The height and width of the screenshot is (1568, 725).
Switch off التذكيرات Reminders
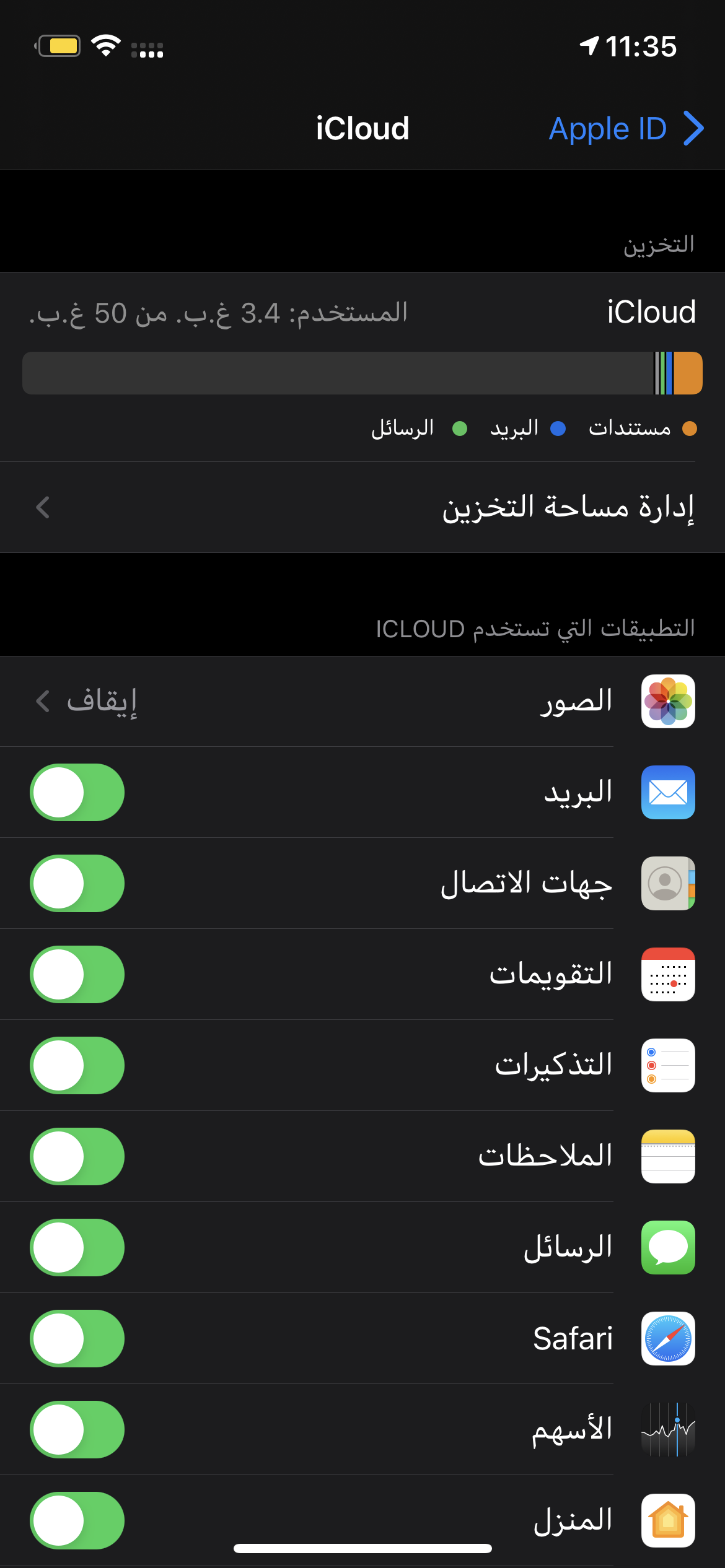[77, 1065]
